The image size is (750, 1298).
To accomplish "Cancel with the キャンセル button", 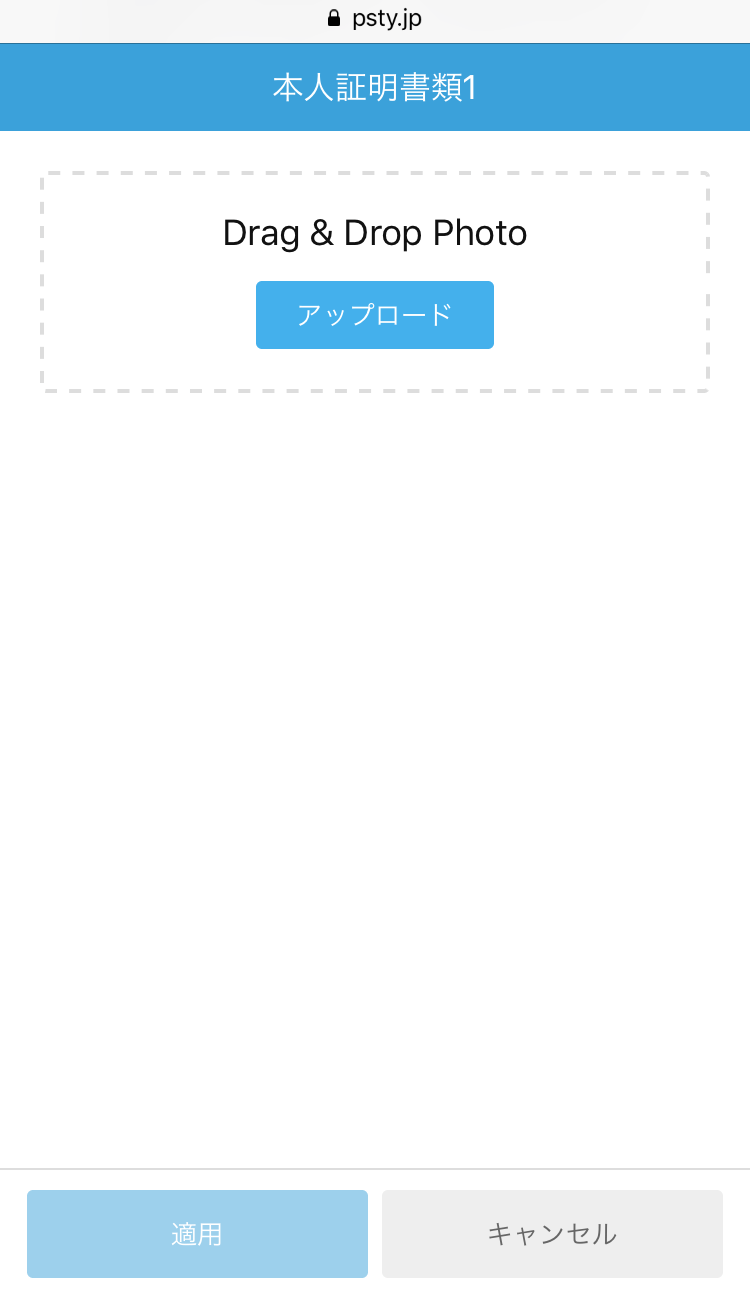I will [x=552, y=1234].
